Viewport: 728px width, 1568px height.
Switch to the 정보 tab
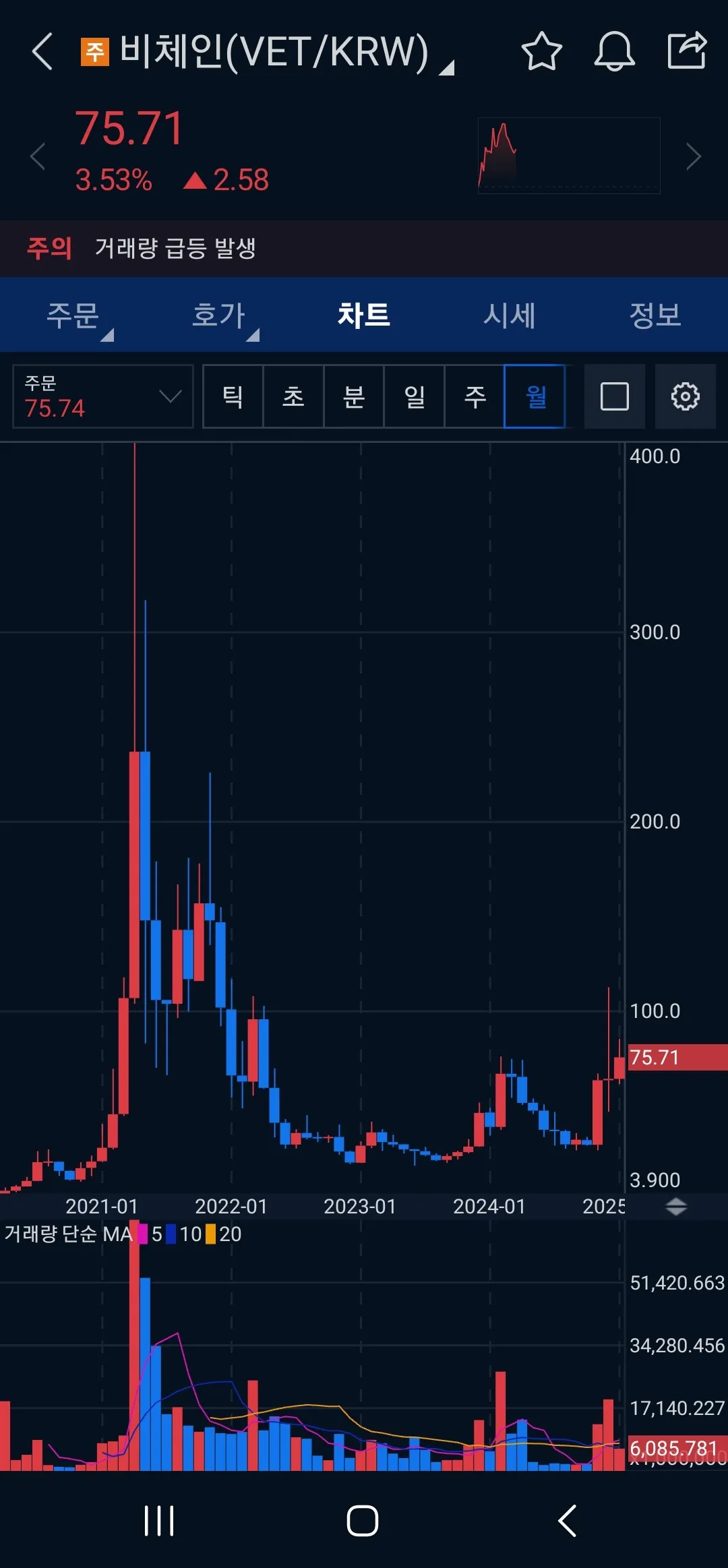[x=655, y=315]
